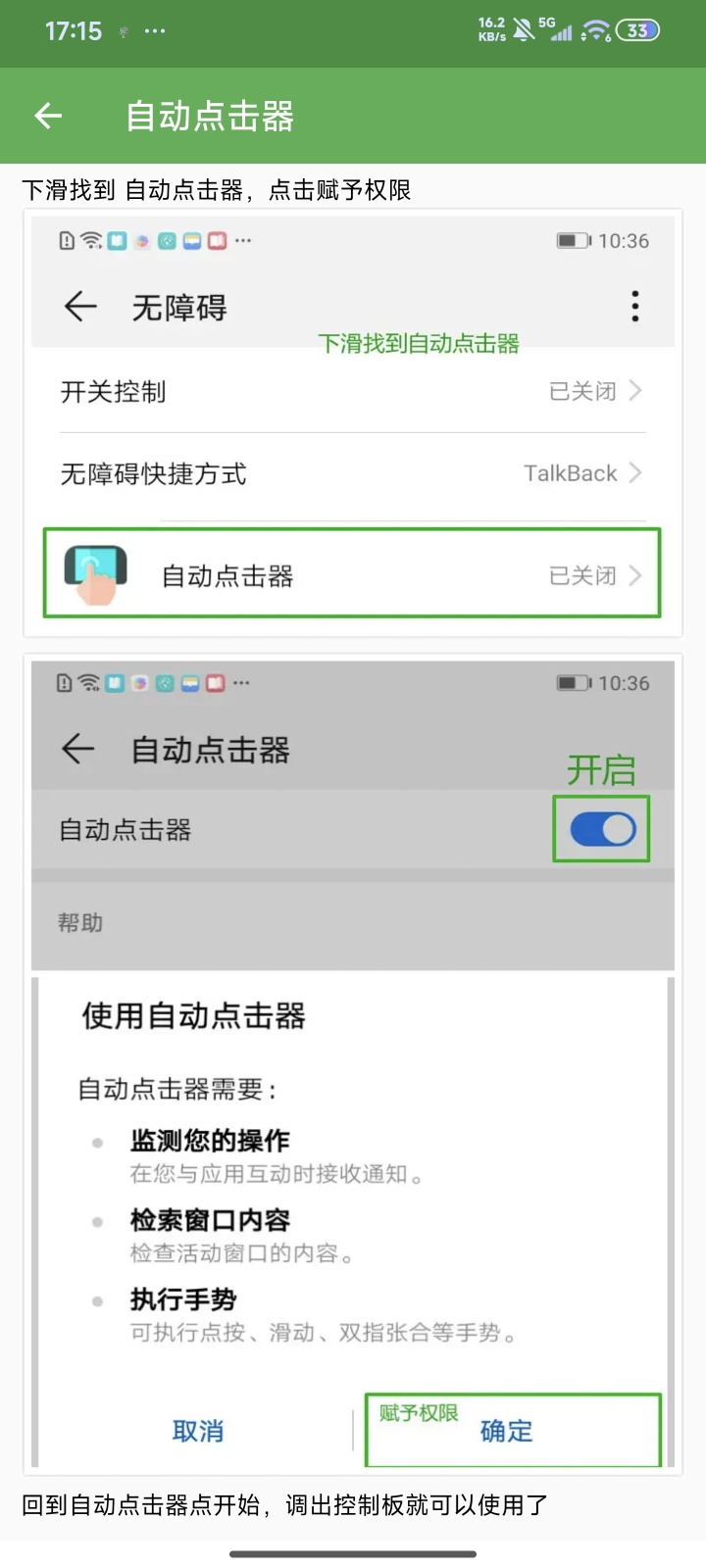Viewport: 706px width, 1568px height.
Task: Click the Wi-Fi icon in the top status bar
Action: click(x=595, y=30)
